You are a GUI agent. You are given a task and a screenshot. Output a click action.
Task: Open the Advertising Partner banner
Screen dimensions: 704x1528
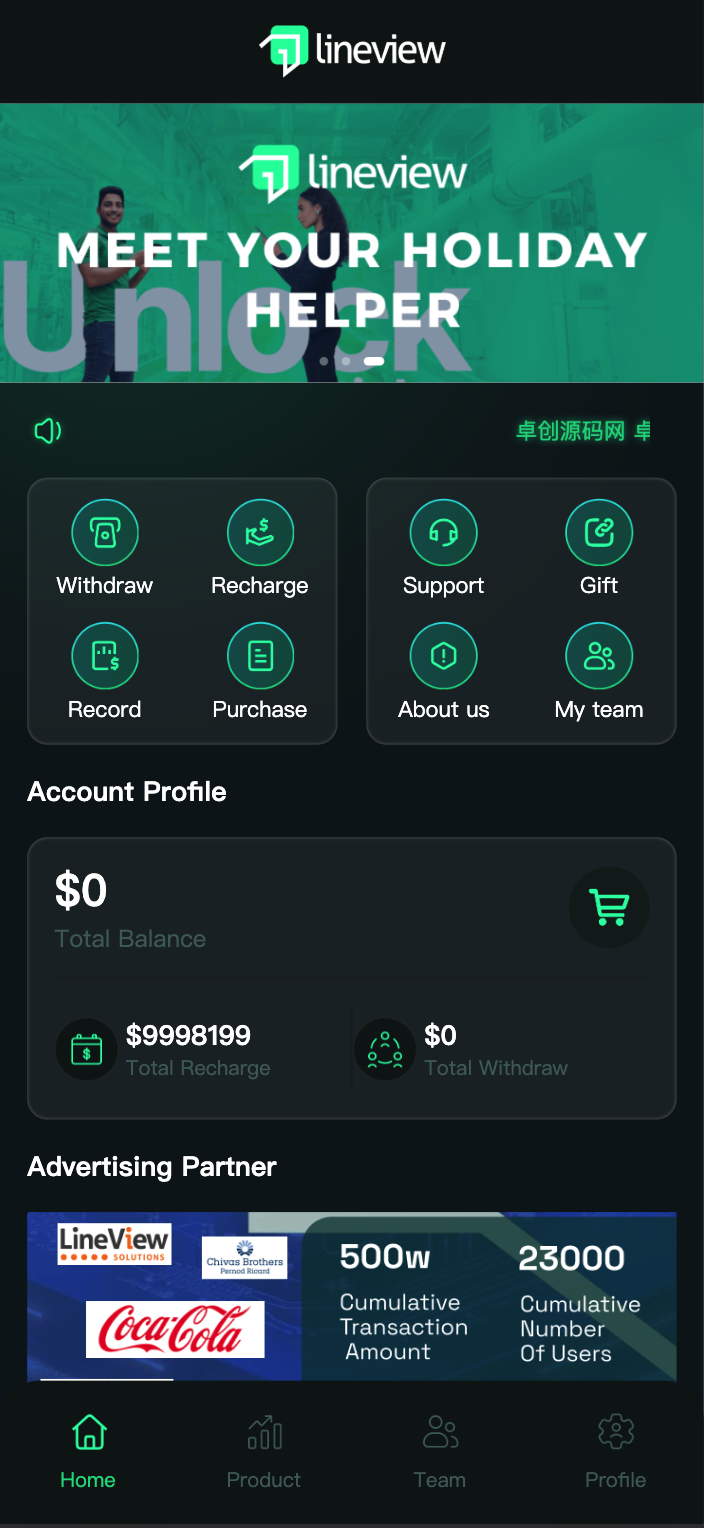click(352, 1296)
